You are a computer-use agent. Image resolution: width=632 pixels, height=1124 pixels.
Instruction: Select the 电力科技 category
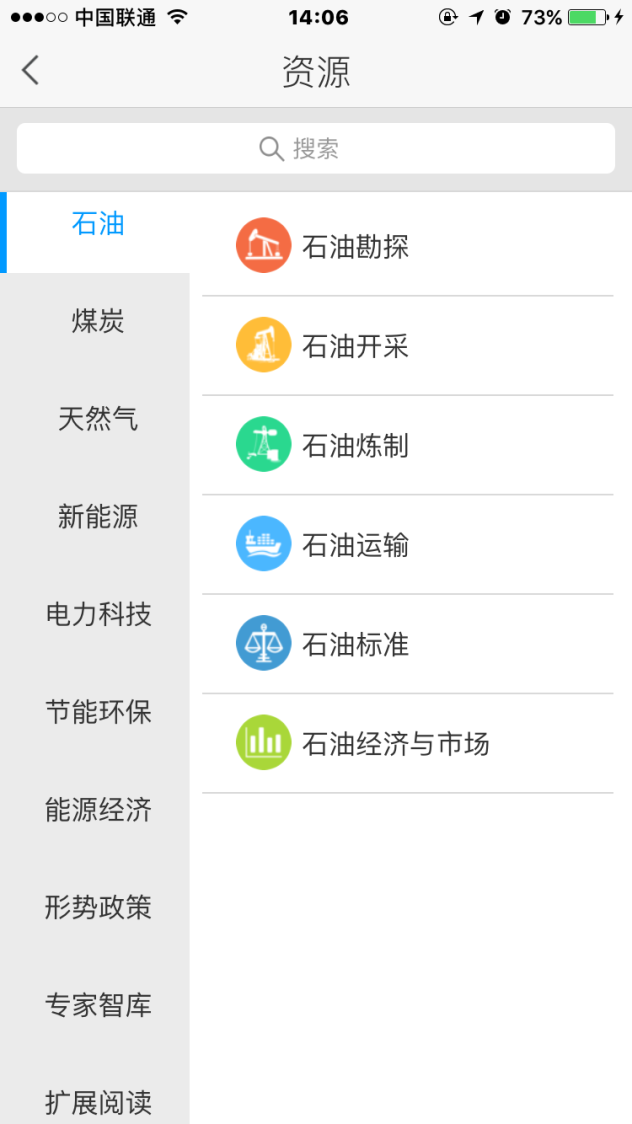[x=97, y=614]
